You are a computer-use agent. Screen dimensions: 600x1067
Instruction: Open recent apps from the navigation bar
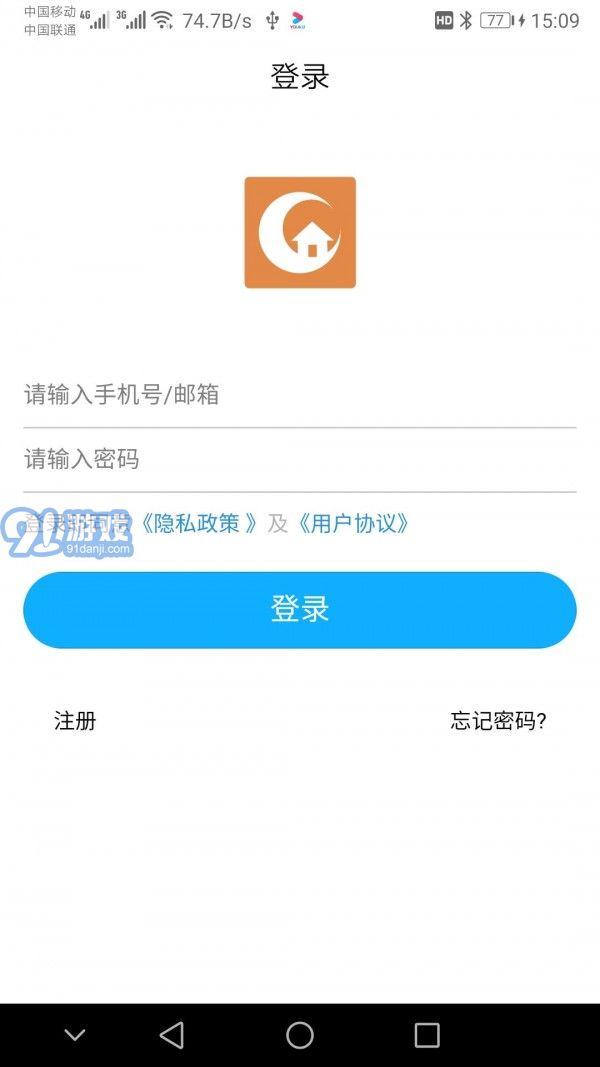[x=427, y=1035]
